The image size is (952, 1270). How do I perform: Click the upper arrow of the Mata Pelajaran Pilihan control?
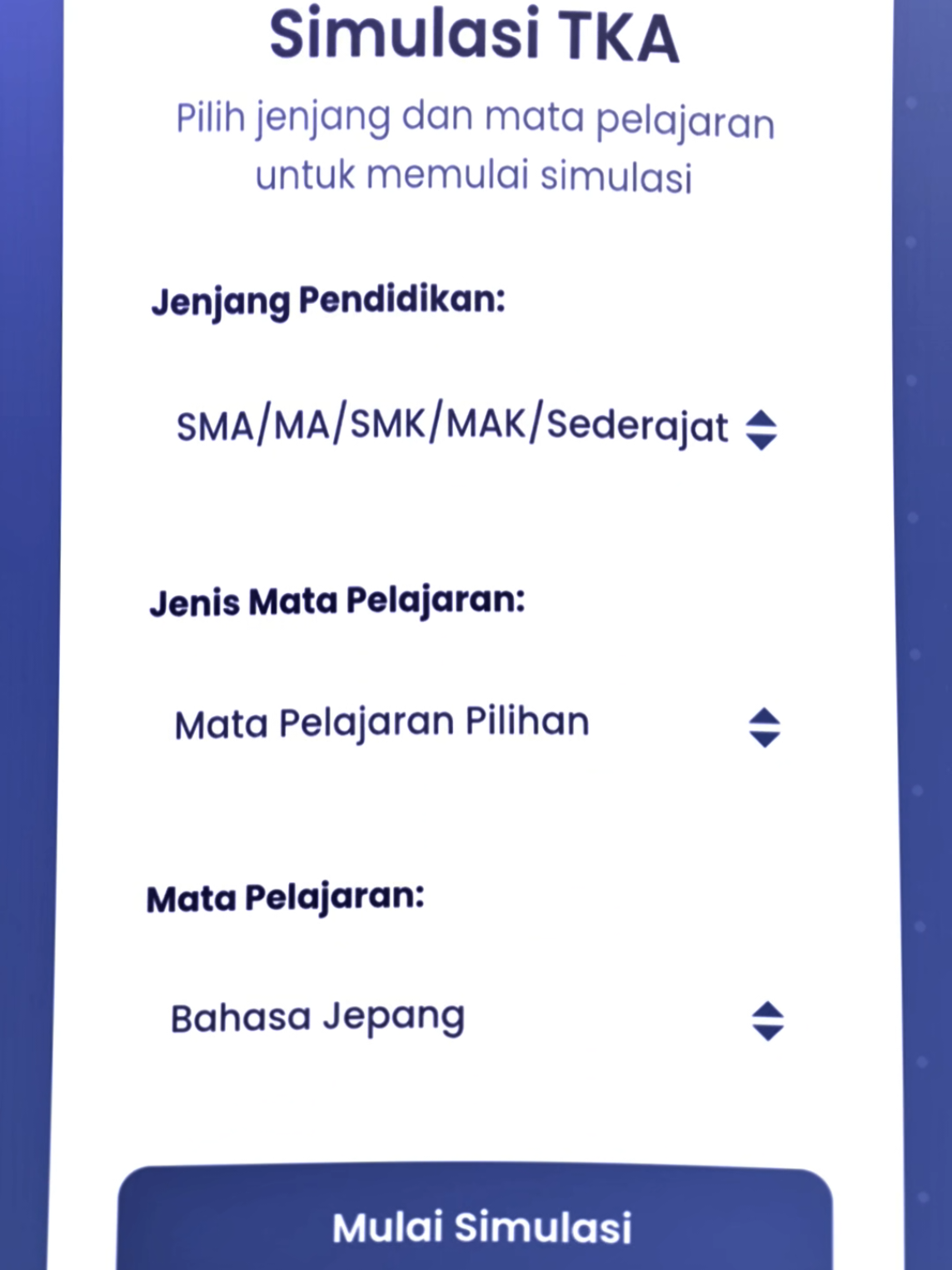(x=763, y=714)
